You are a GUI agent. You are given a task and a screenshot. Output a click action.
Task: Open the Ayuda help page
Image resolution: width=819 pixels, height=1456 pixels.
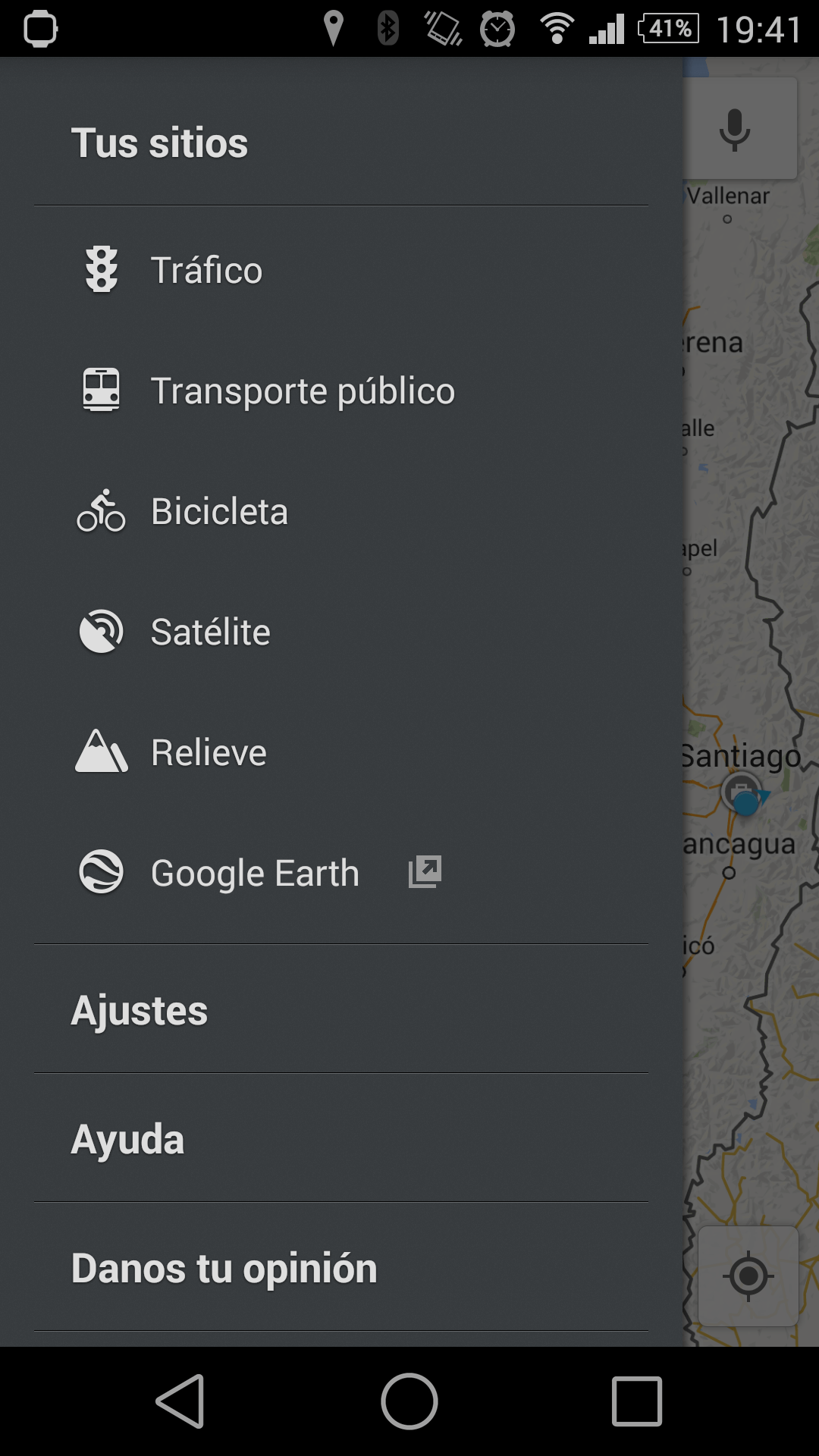coord(127,1139)
